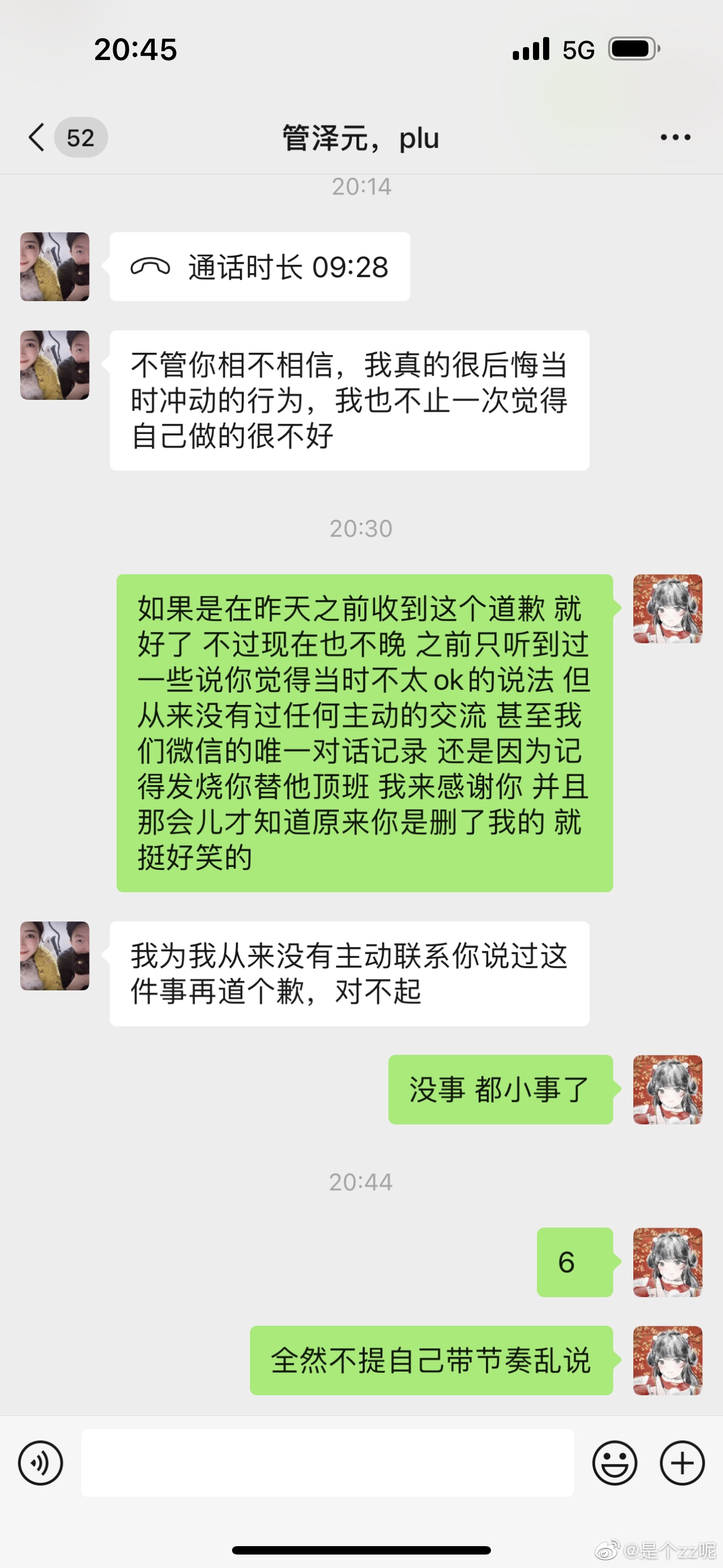Open sender avatar beside the 对不起 message

point(55,956)
